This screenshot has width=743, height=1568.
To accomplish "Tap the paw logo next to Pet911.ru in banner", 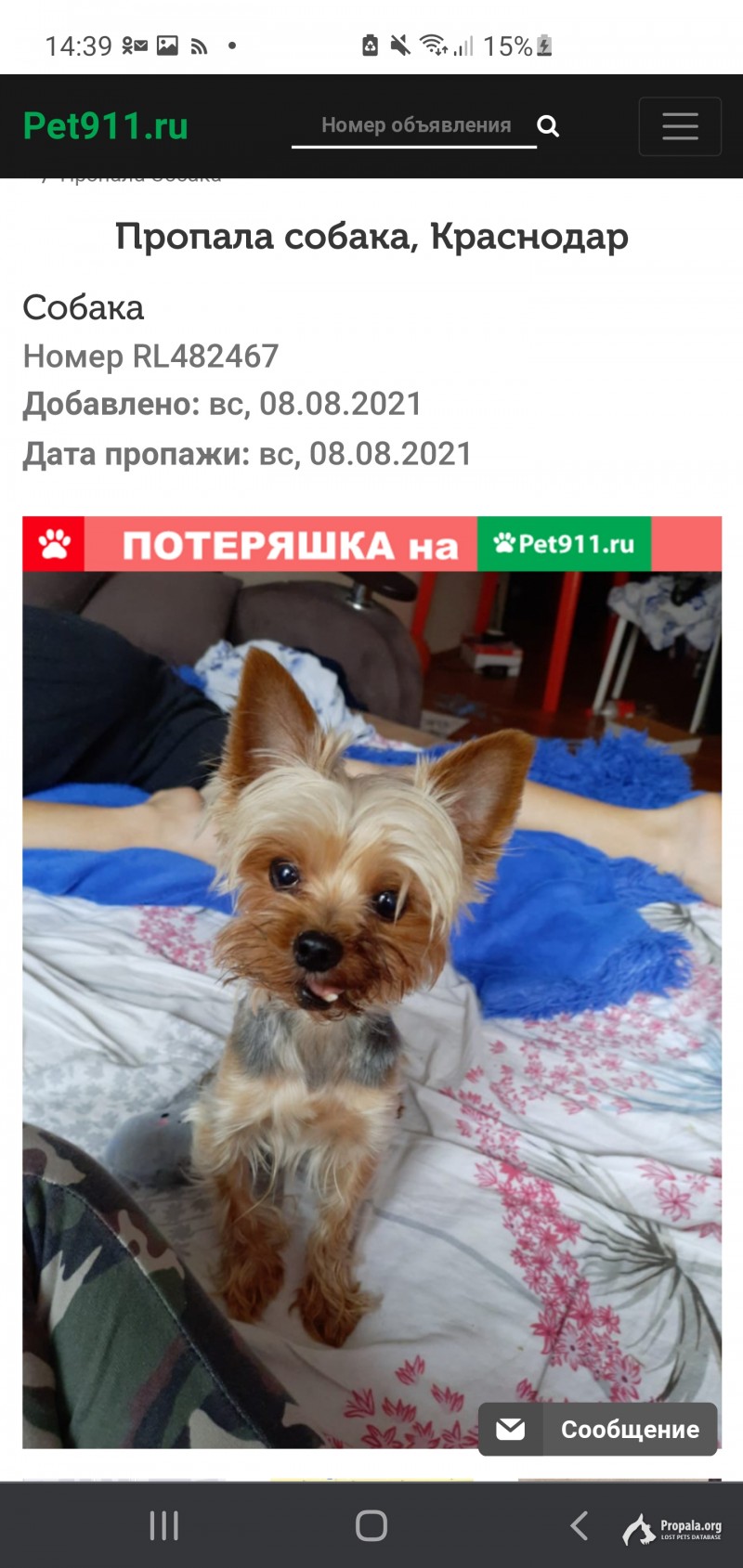I will click(502, 543).
